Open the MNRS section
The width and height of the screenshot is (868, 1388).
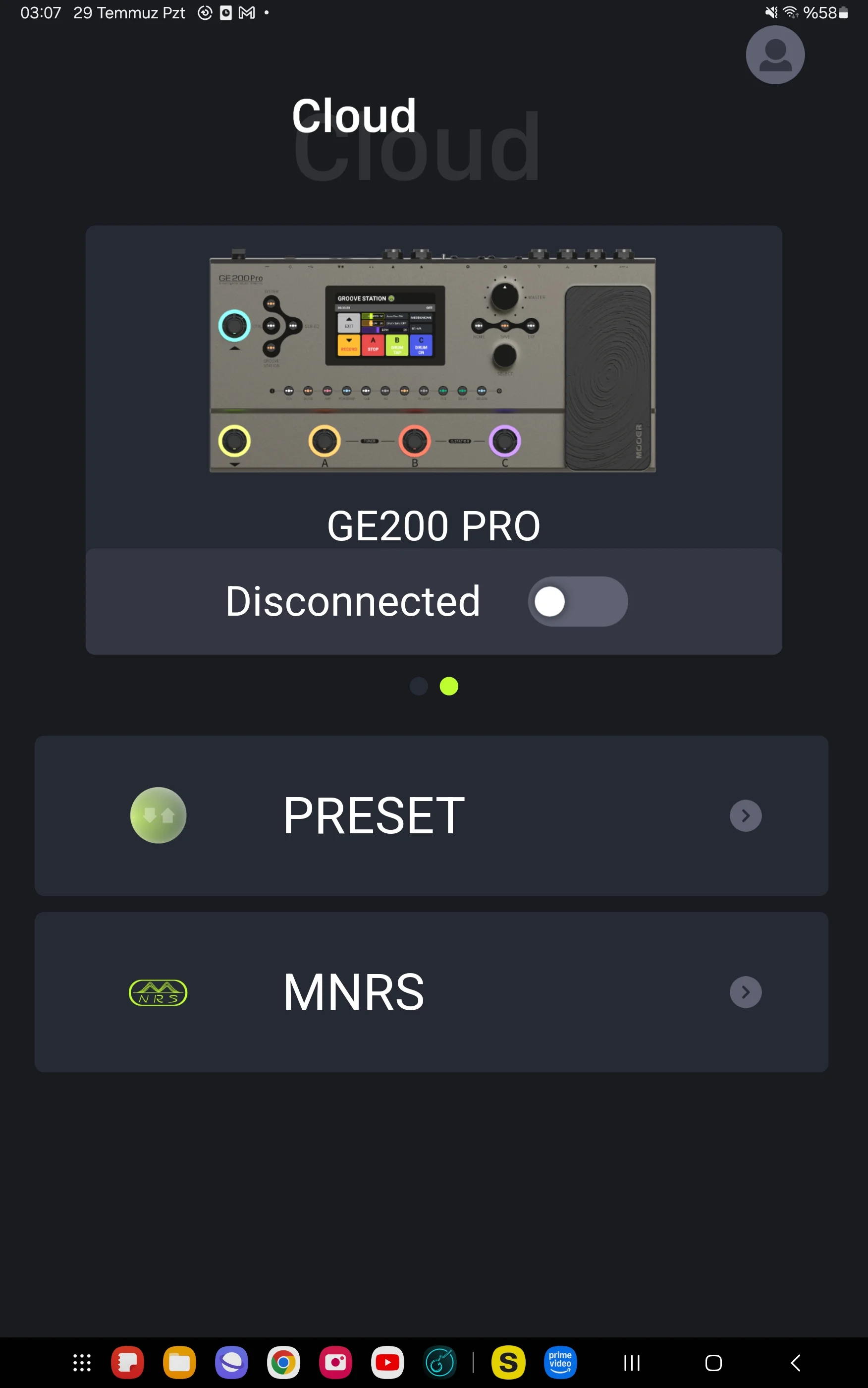click(x=431, y=992)
